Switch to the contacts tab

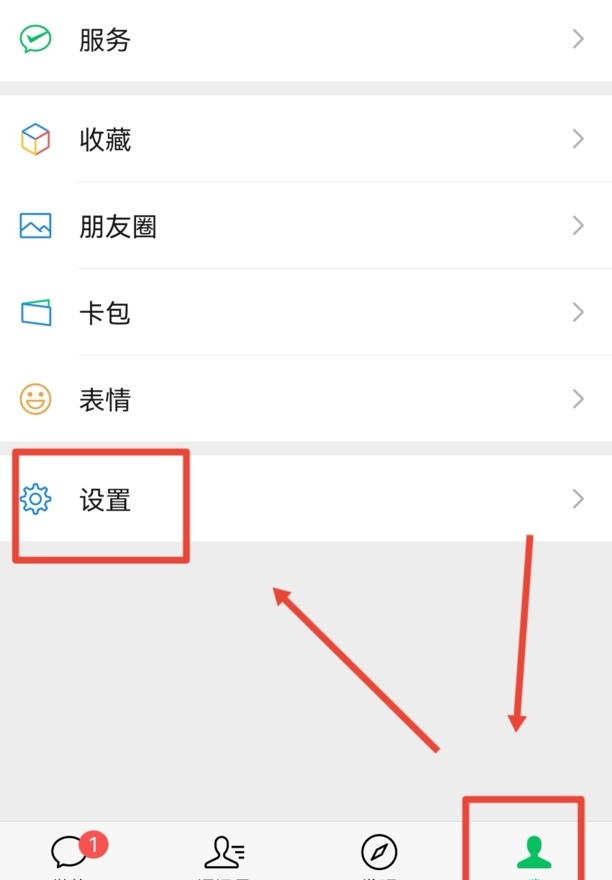pyautogui.click(x=225, y=853)
